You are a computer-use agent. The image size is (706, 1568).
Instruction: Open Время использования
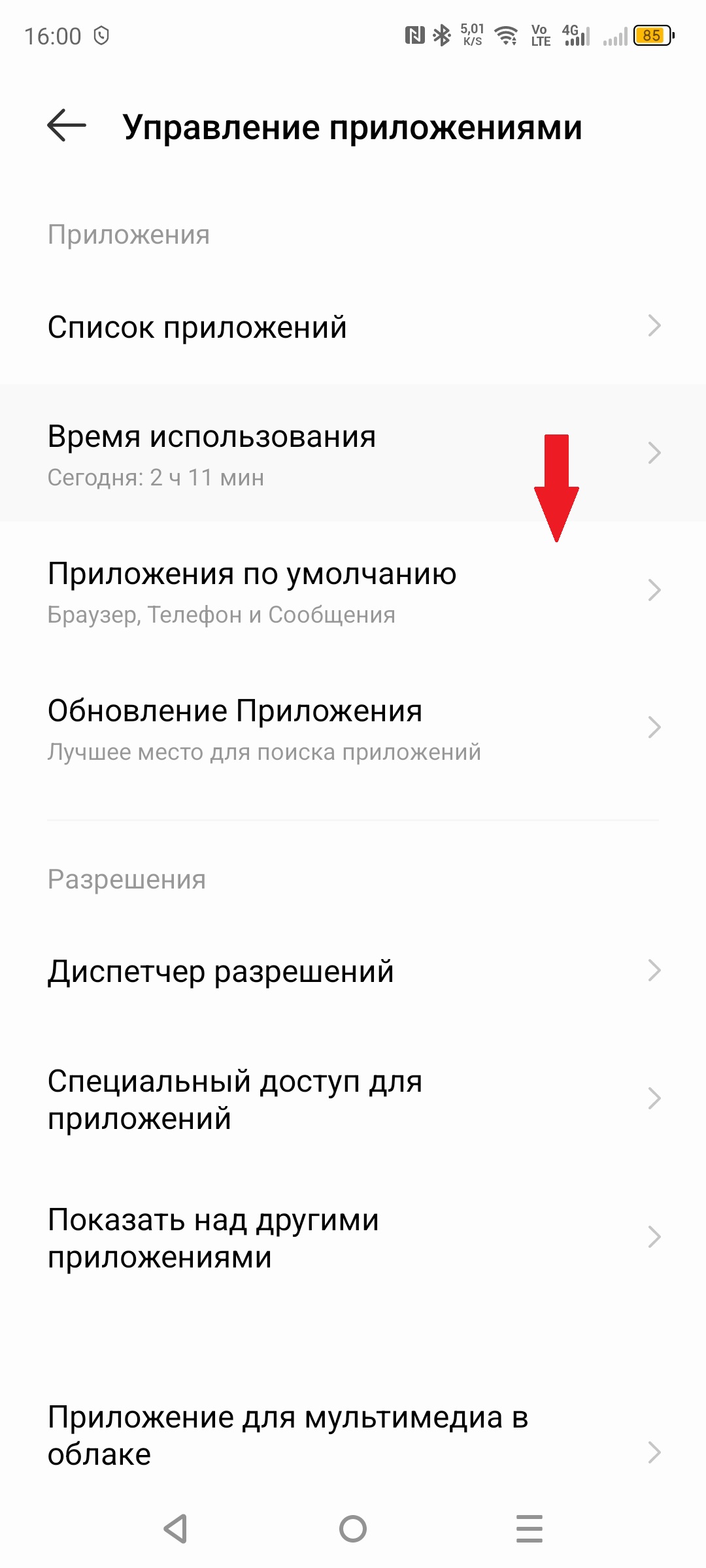coord(353,454)
